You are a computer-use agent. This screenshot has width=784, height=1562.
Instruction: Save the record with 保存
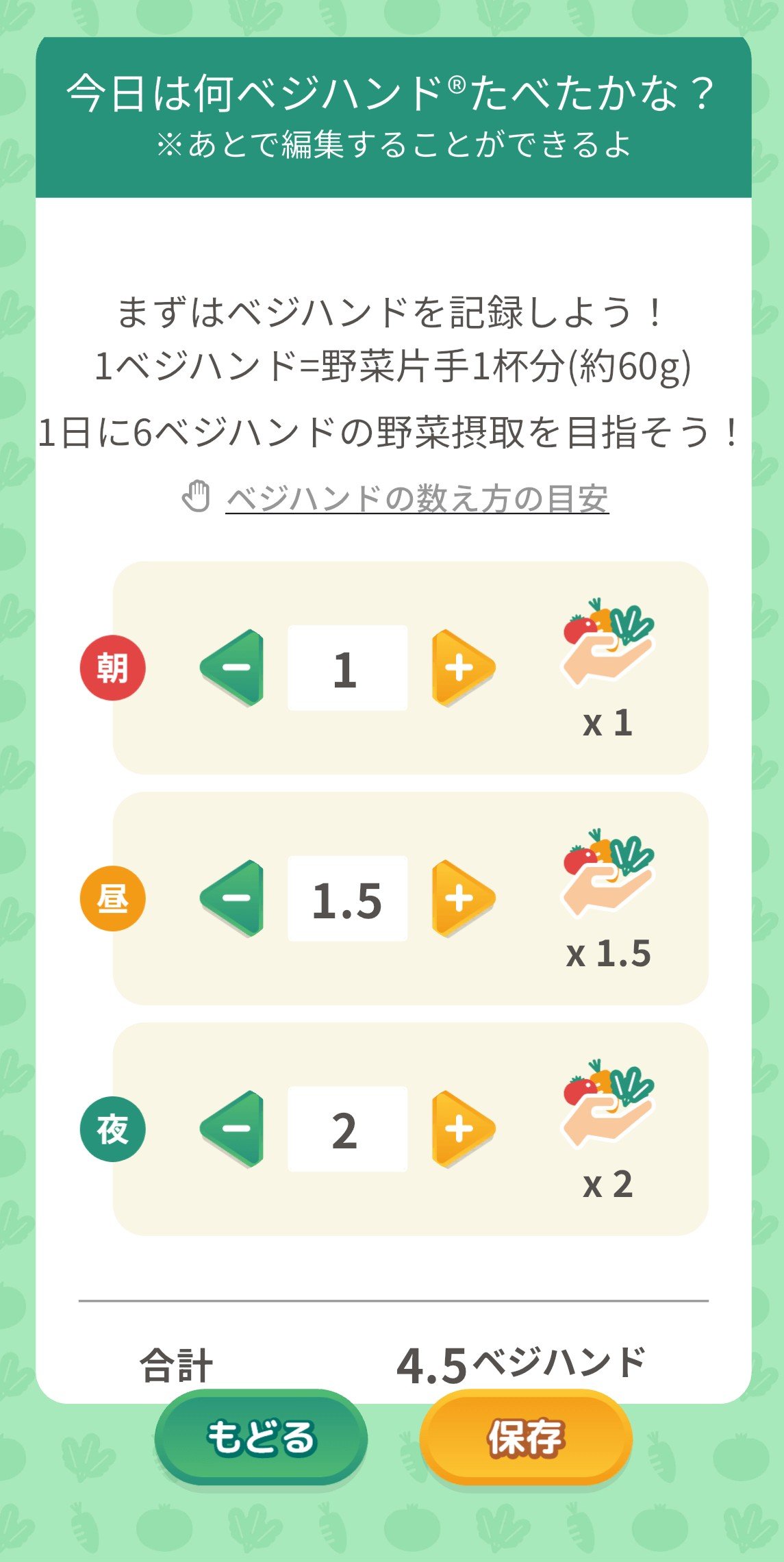click(525, 1437)
